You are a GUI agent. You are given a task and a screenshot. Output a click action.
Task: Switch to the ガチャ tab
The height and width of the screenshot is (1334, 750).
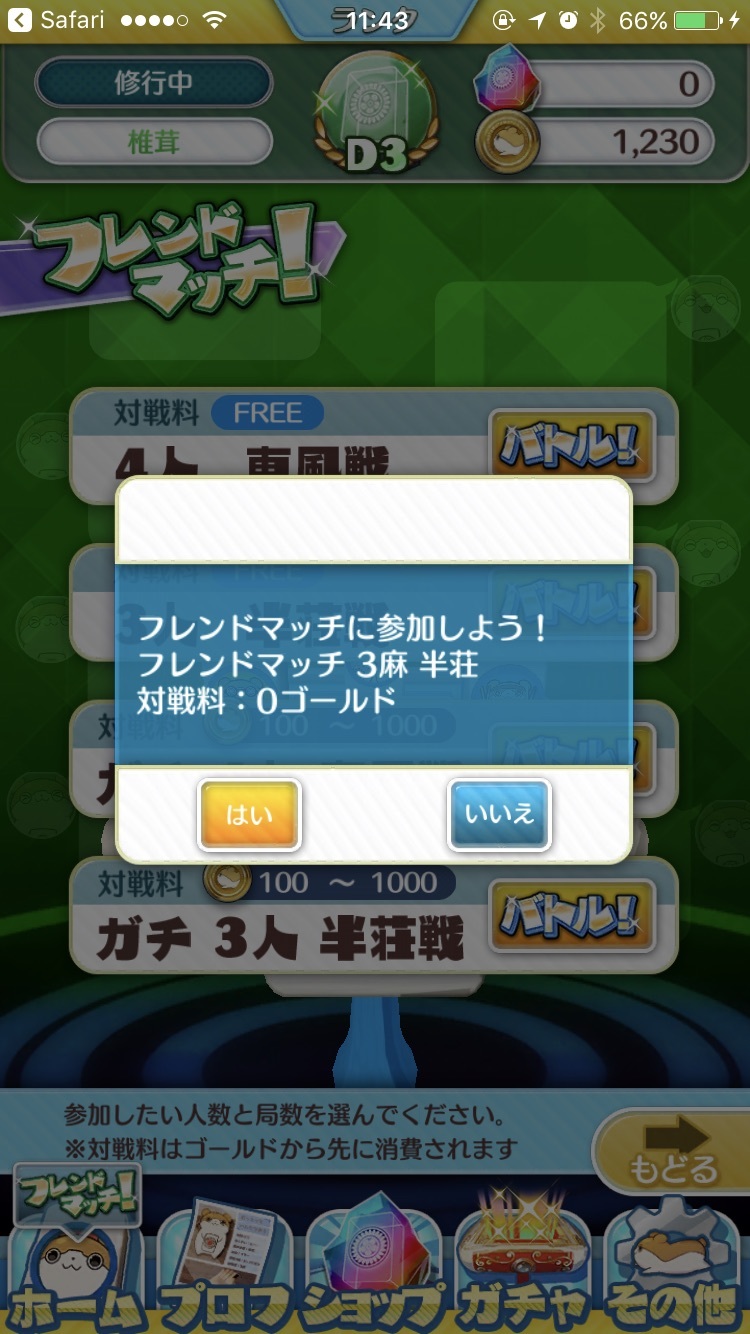pyautogui.click(x=525, y=1270)
